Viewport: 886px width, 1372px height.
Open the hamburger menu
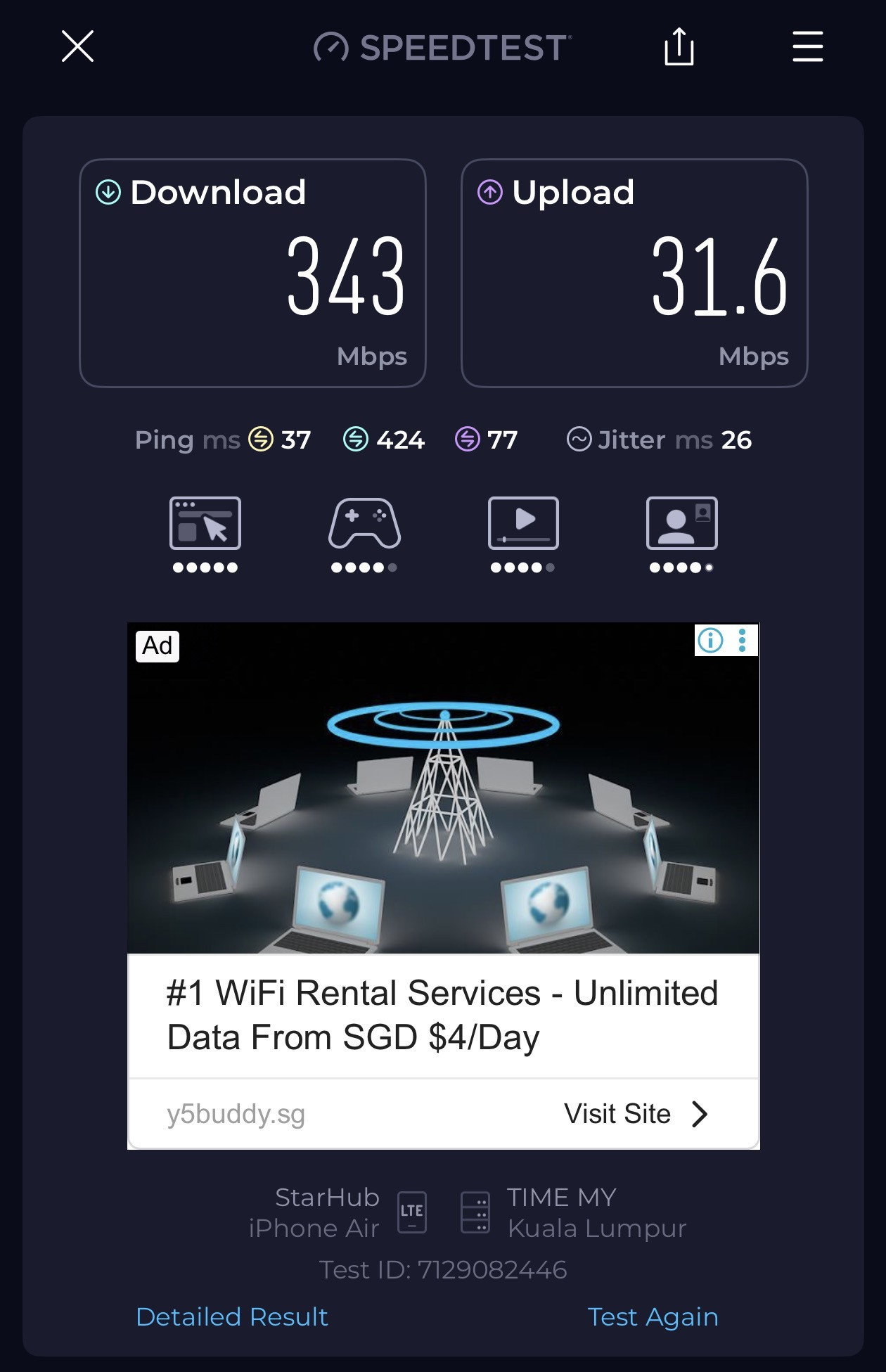pyautogui.click(x=807, y=46)
